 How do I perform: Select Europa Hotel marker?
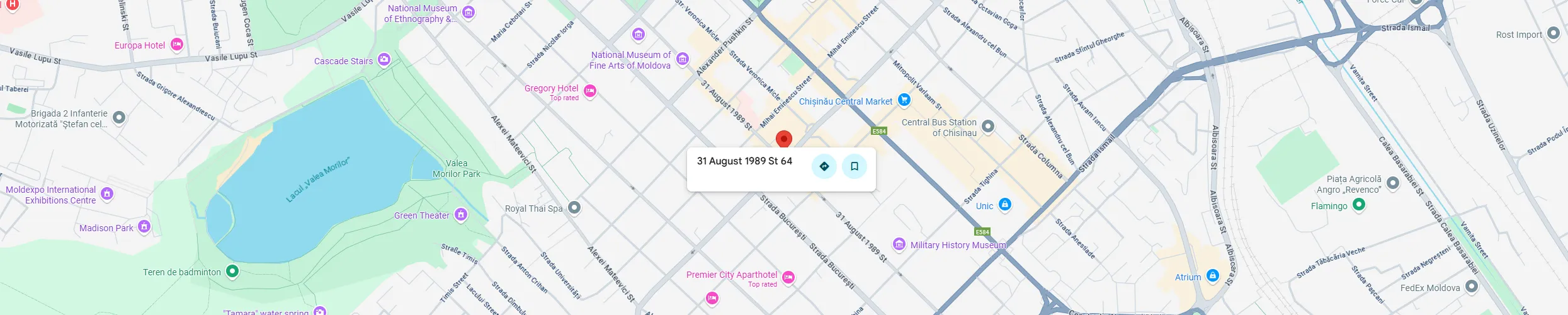click(177, 44)
